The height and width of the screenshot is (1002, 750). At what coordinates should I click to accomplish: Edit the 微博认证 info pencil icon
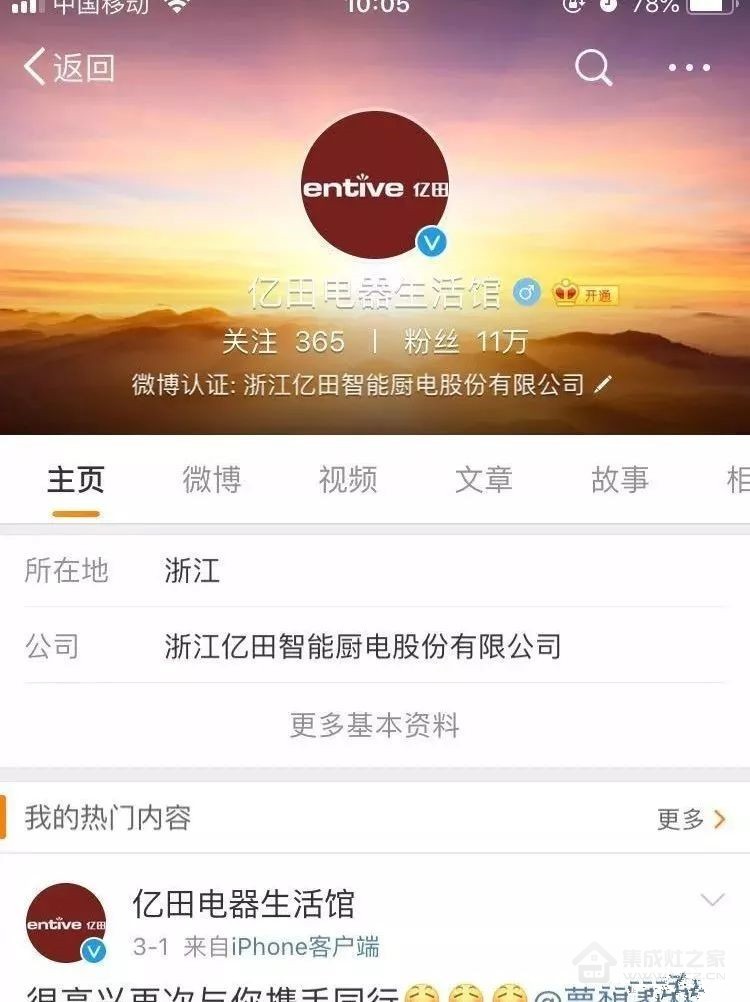coord(602,384)
